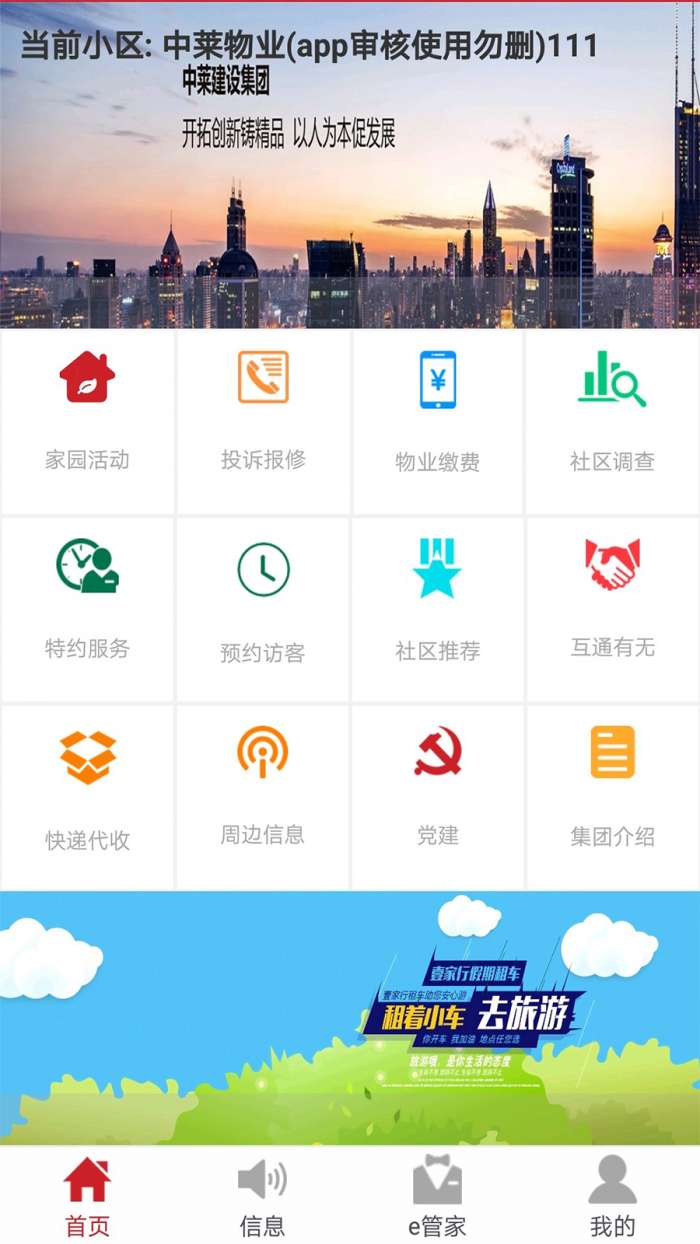View 社区推荐 recommendations
700x1244 pixels.
coord(438,609)
